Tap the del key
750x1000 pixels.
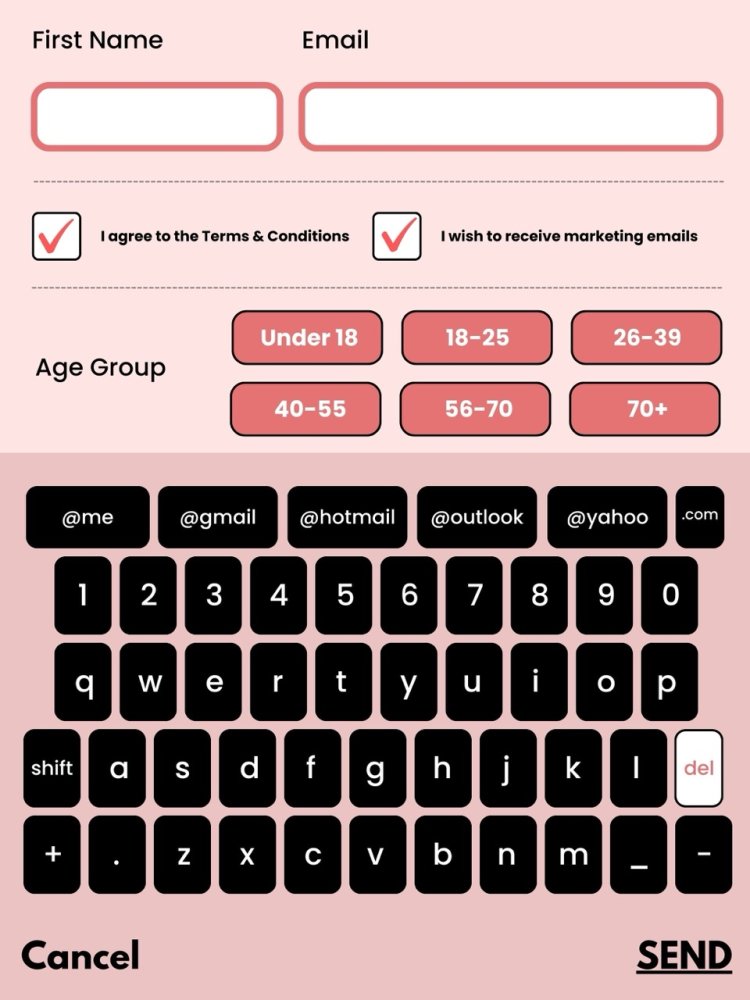pos(699,768)
